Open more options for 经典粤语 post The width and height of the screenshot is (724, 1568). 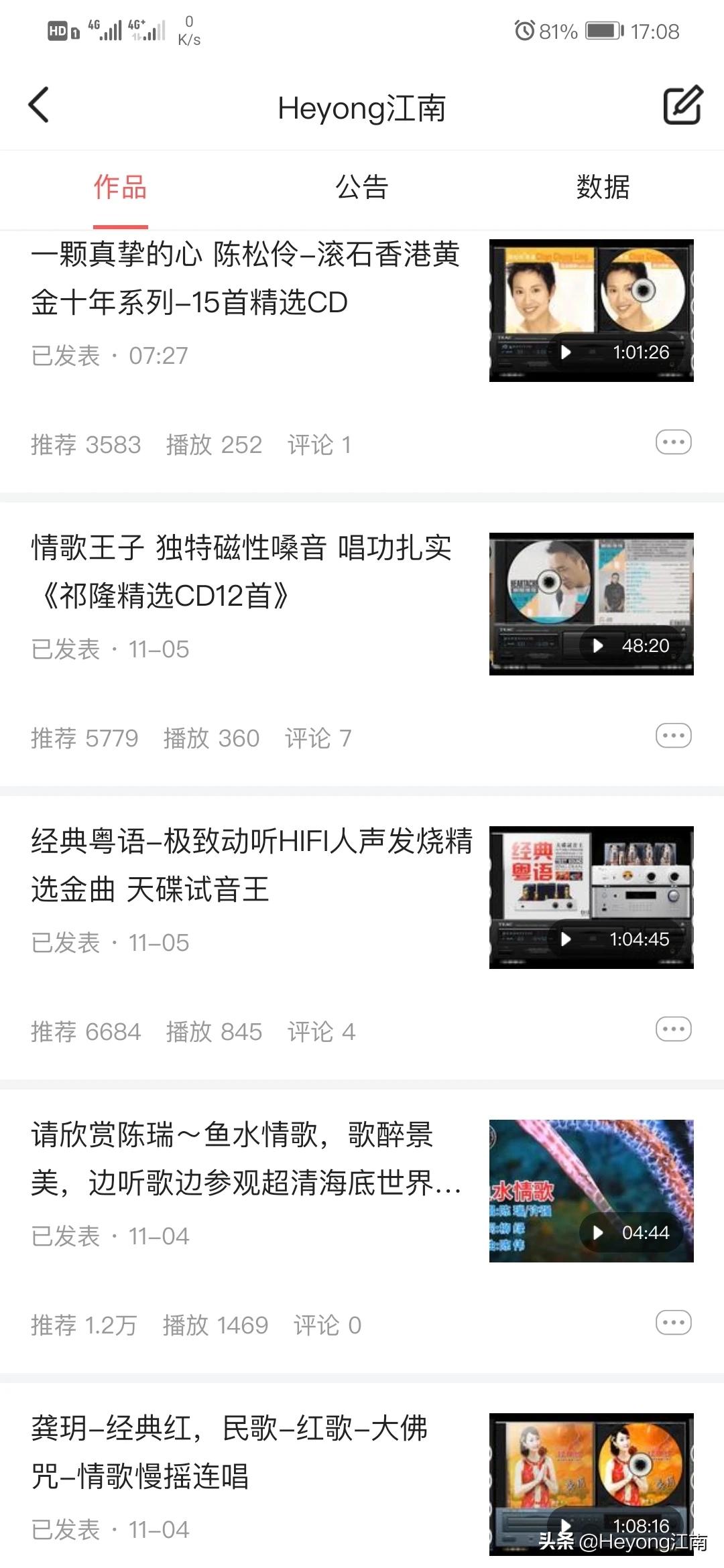tap(673, 1029)
